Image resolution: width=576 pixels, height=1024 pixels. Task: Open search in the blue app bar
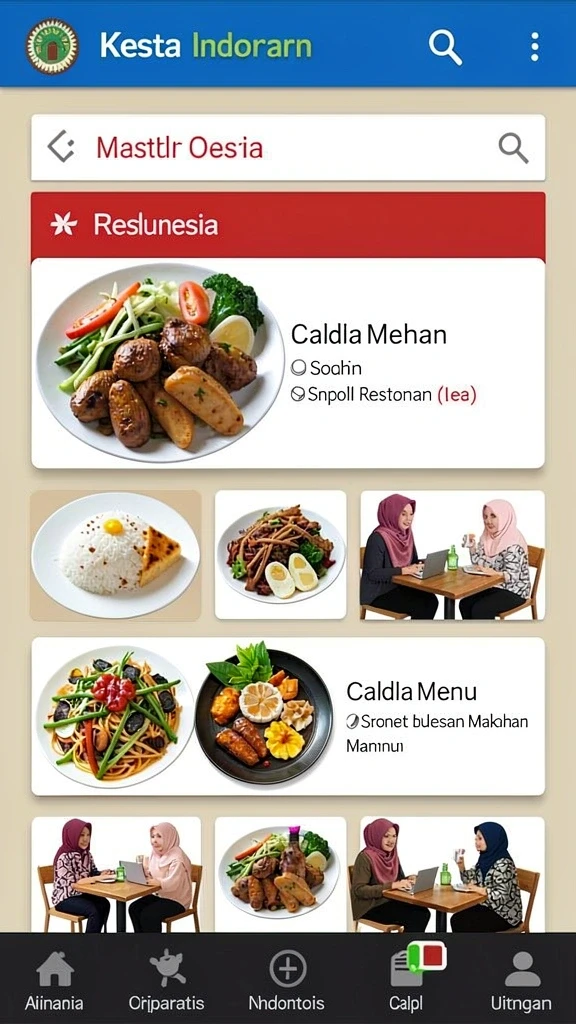[x=445, y=47]
